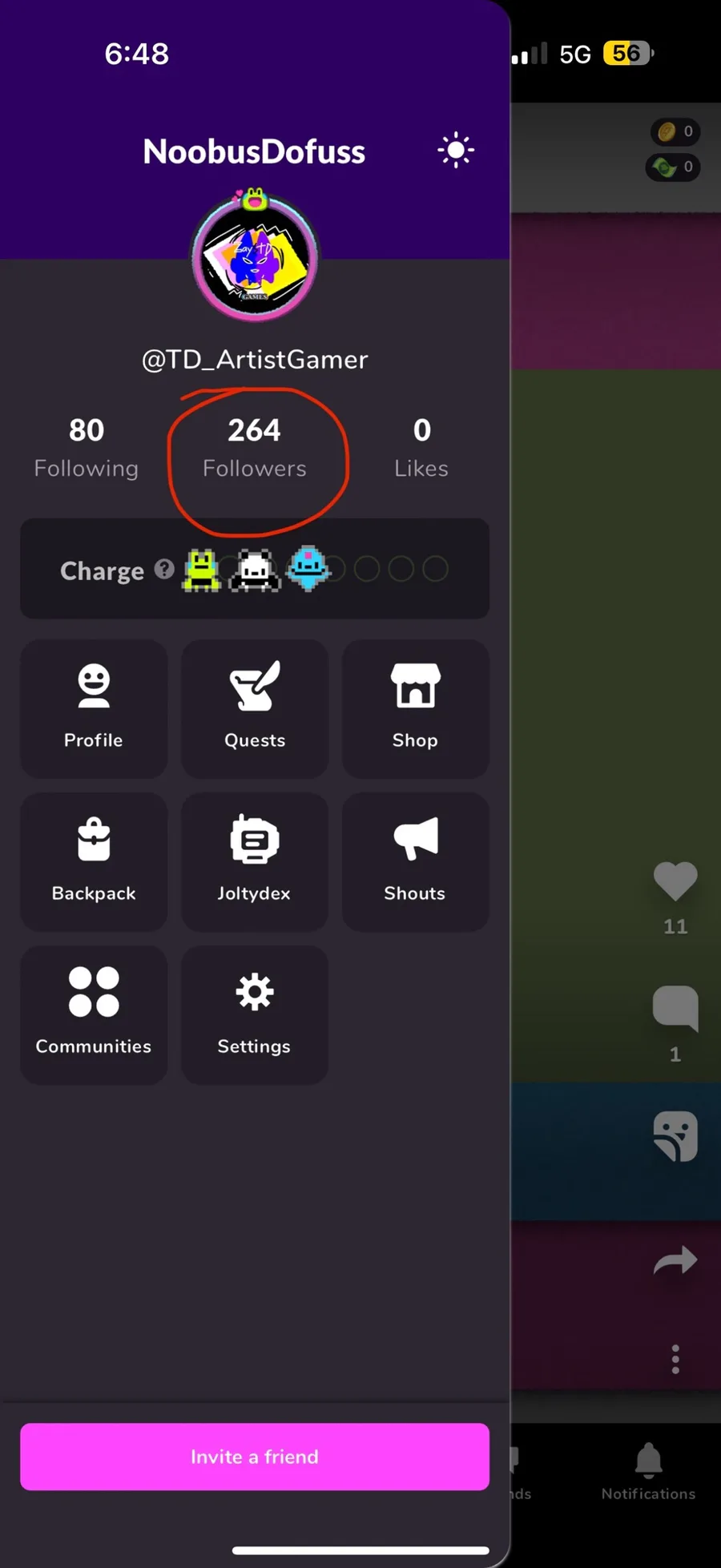Open Settings
This screenshot has height=1568, width=721.
tap(255, 1014)
